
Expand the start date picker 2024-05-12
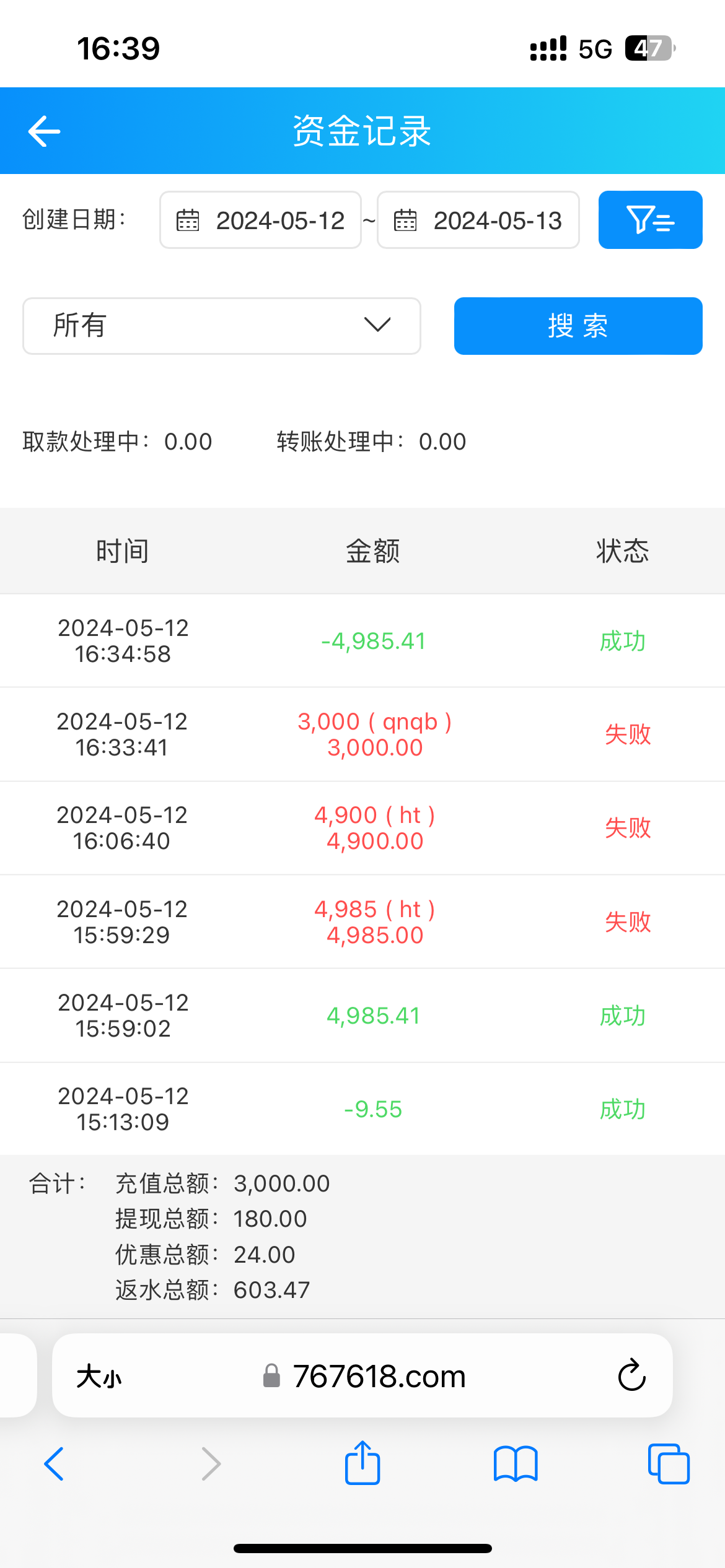click(x=280, y=220)
